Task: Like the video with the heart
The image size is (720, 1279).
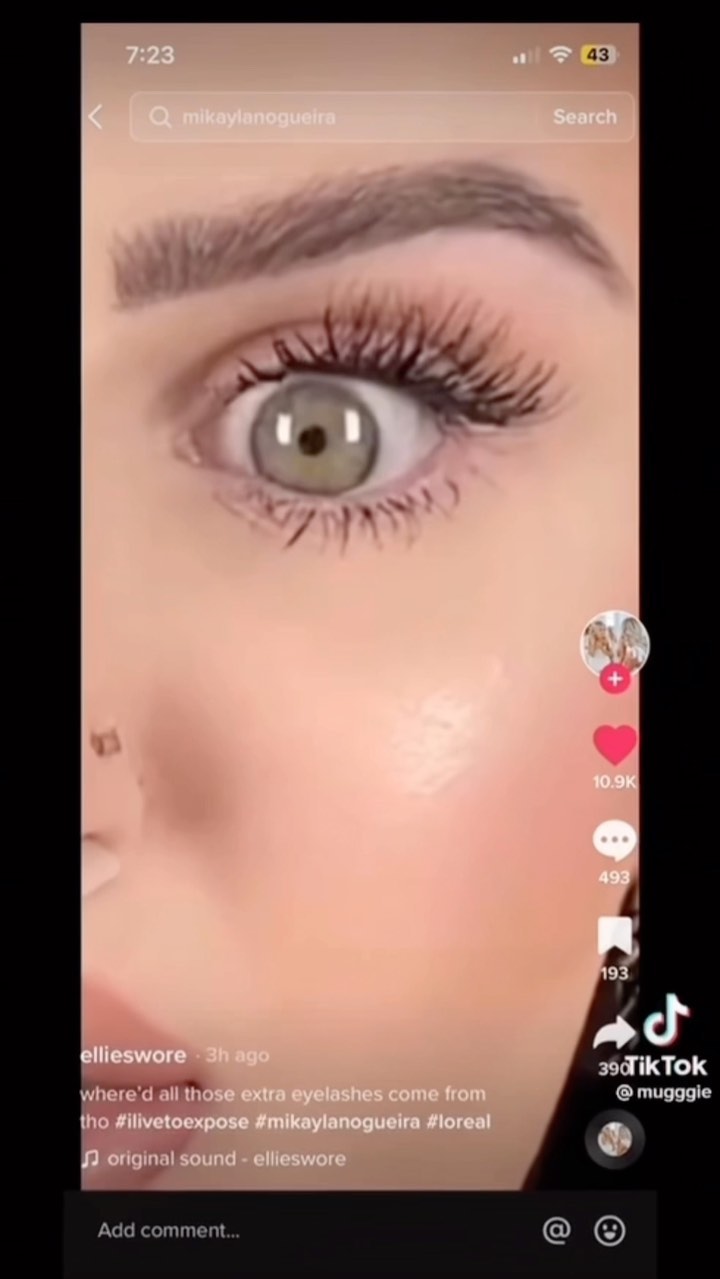Action: [x=614, y=746]
